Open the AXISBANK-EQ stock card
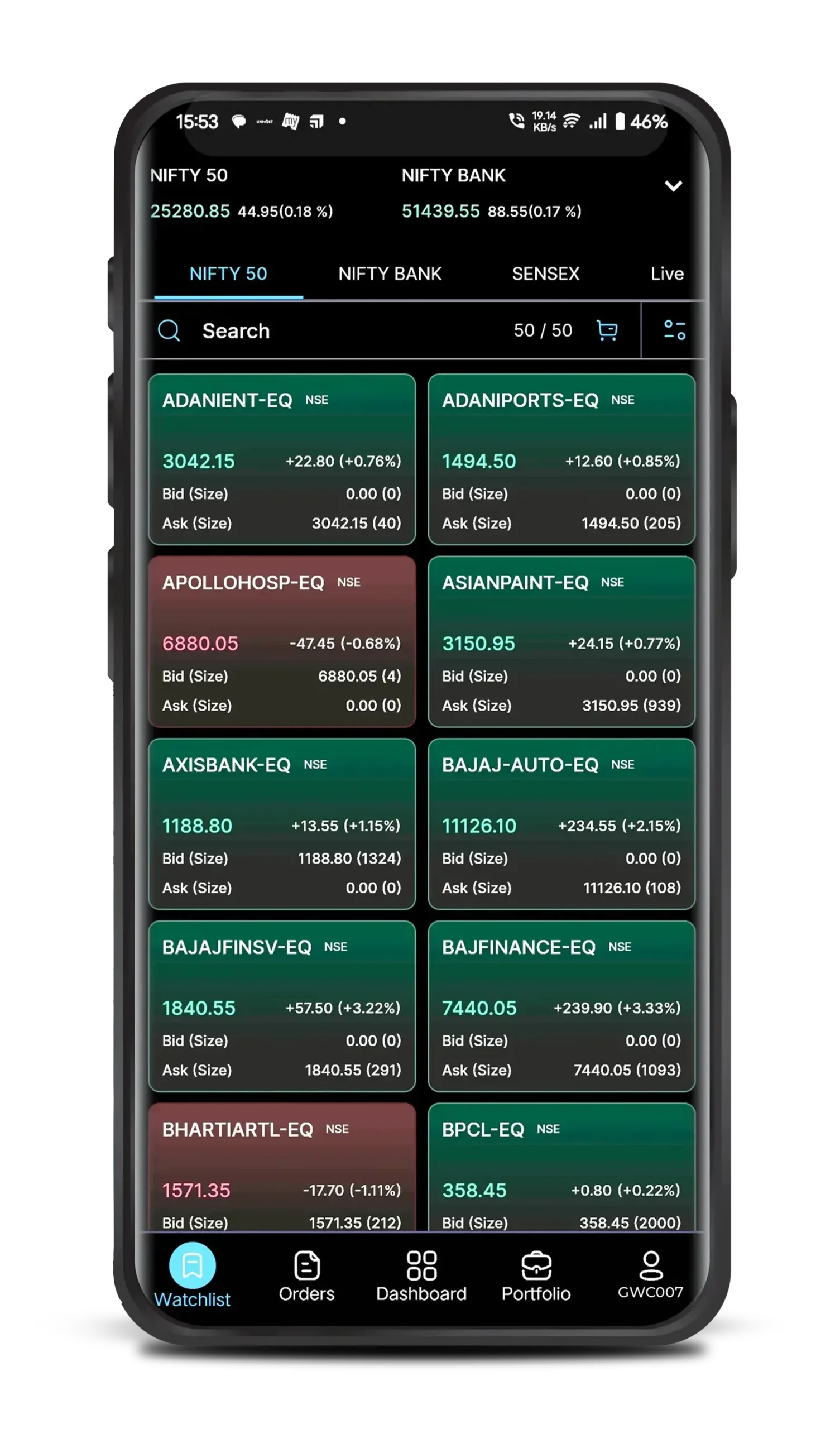This screenshot has height=1429, width=840. pos(282,824)
